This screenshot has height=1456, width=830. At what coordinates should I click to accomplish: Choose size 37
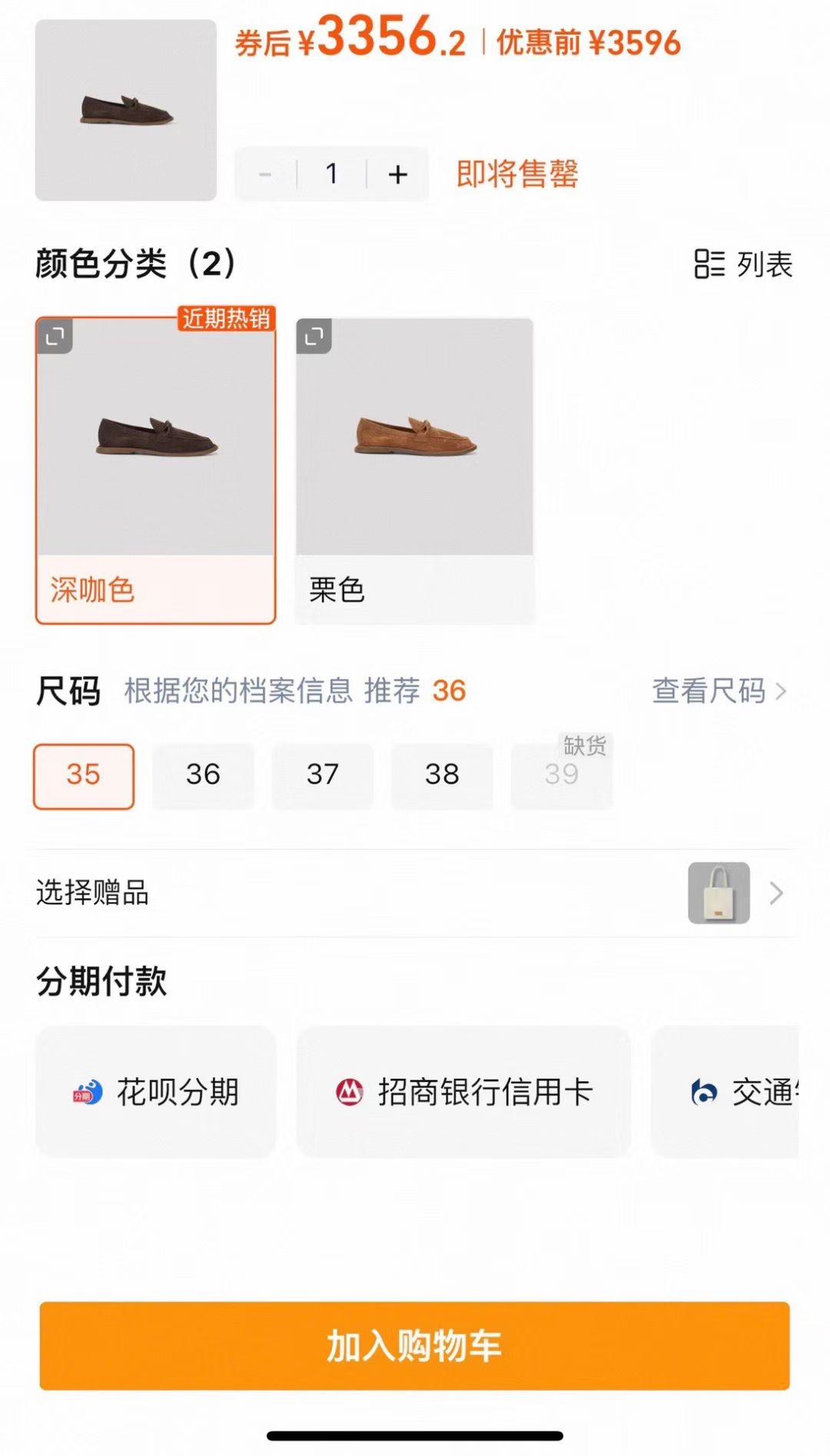[323, 775]
